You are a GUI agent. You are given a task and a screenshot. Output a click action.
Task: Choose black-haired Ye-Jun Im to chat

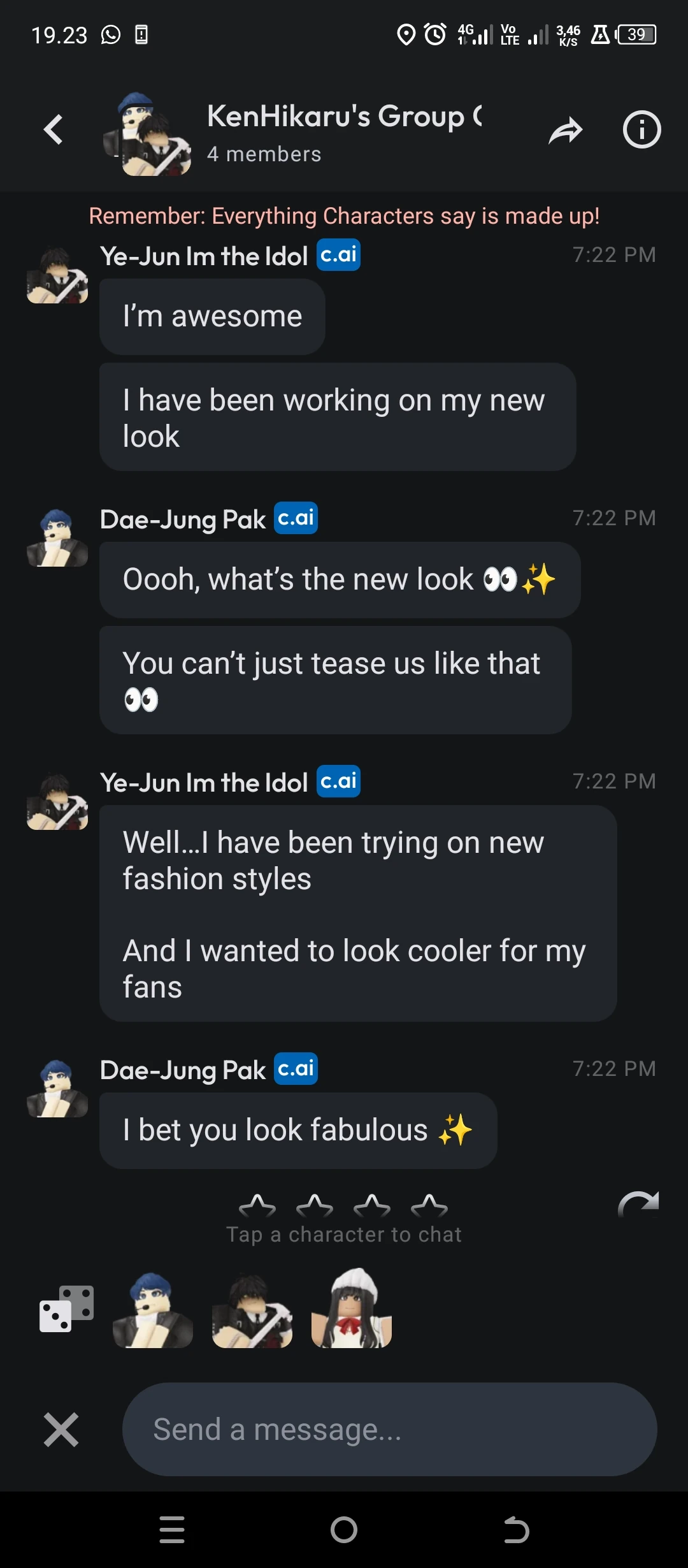click(252, 1310)
